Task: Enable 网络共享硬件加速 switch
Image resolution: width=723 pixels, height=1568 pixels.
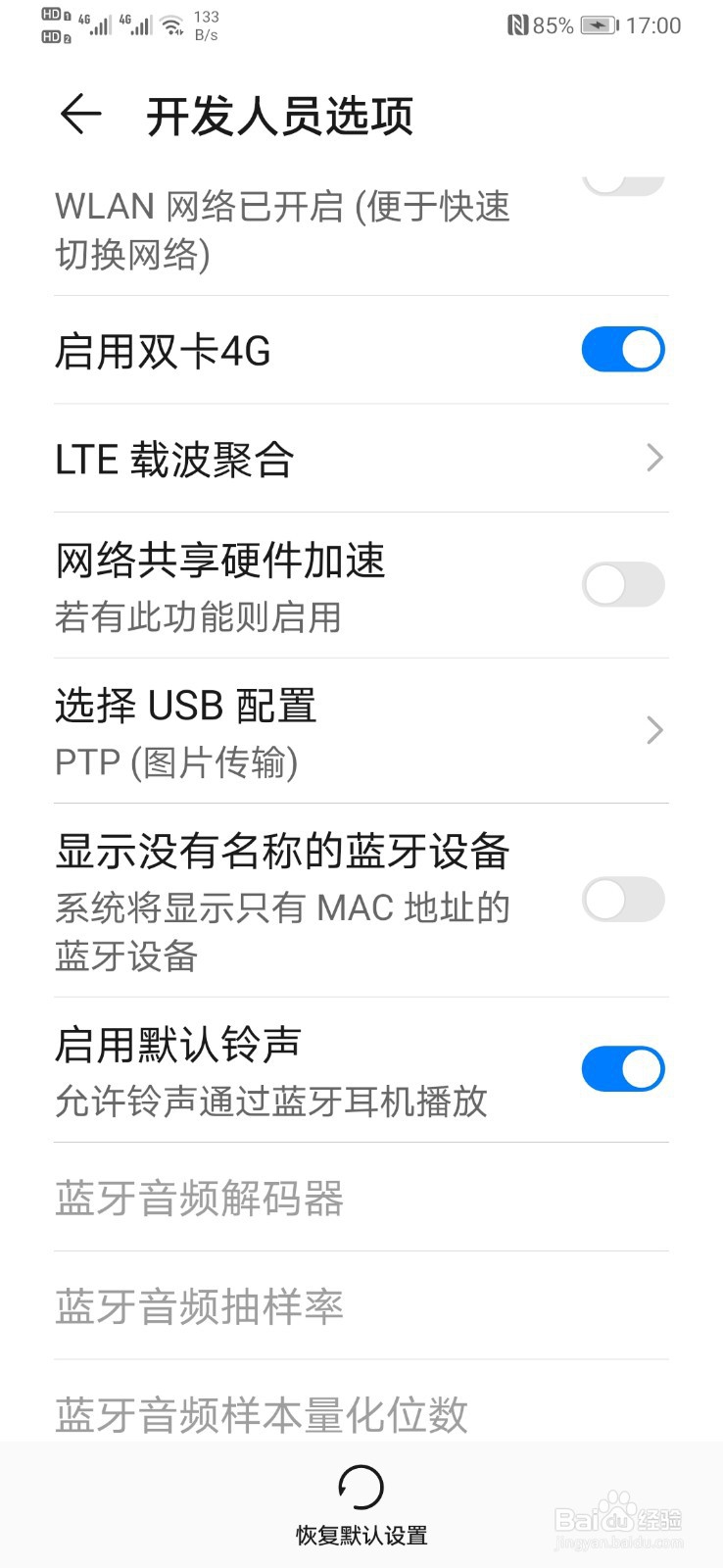Action: [623, 585]
